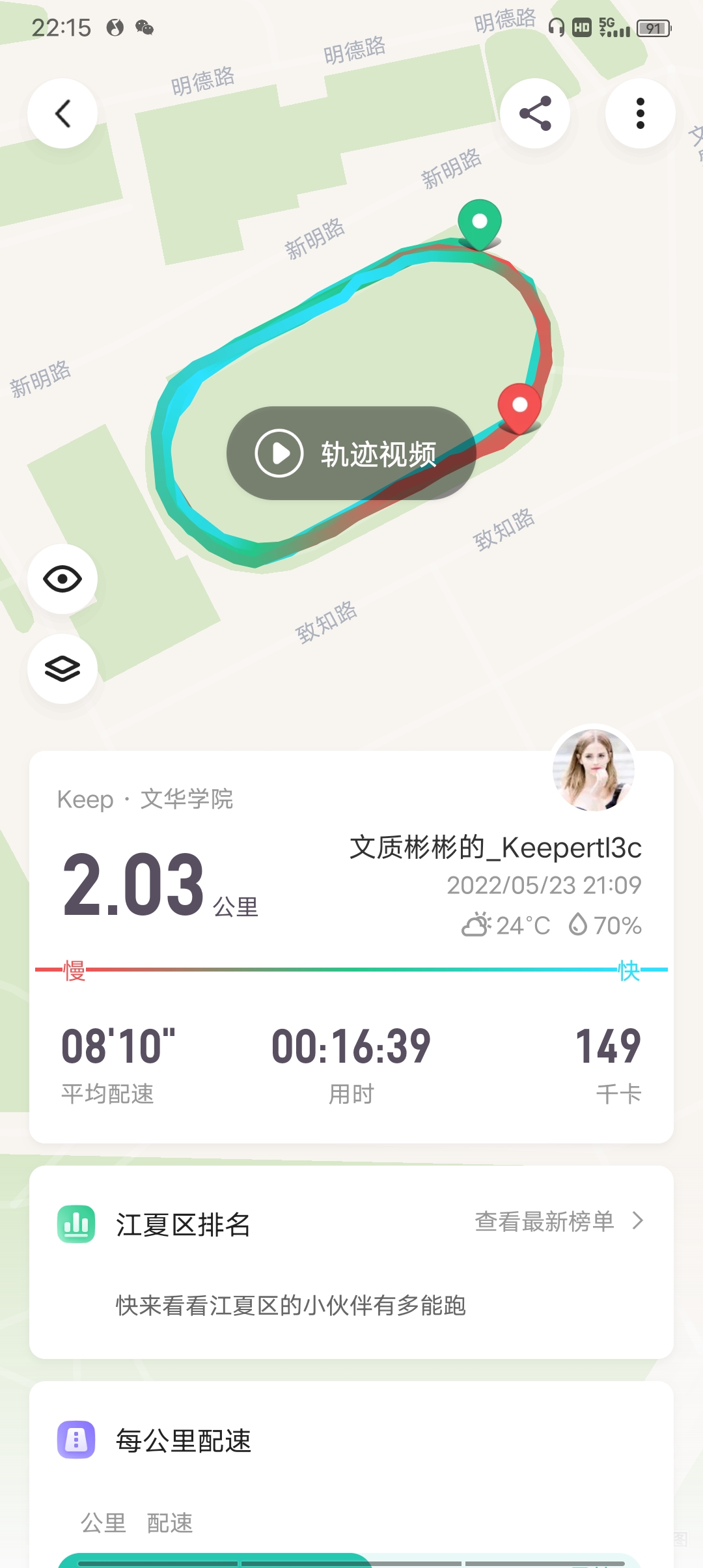Open the three-dot overflow menu
Viewport: 703px width, 1568px height.
(640, 114)
